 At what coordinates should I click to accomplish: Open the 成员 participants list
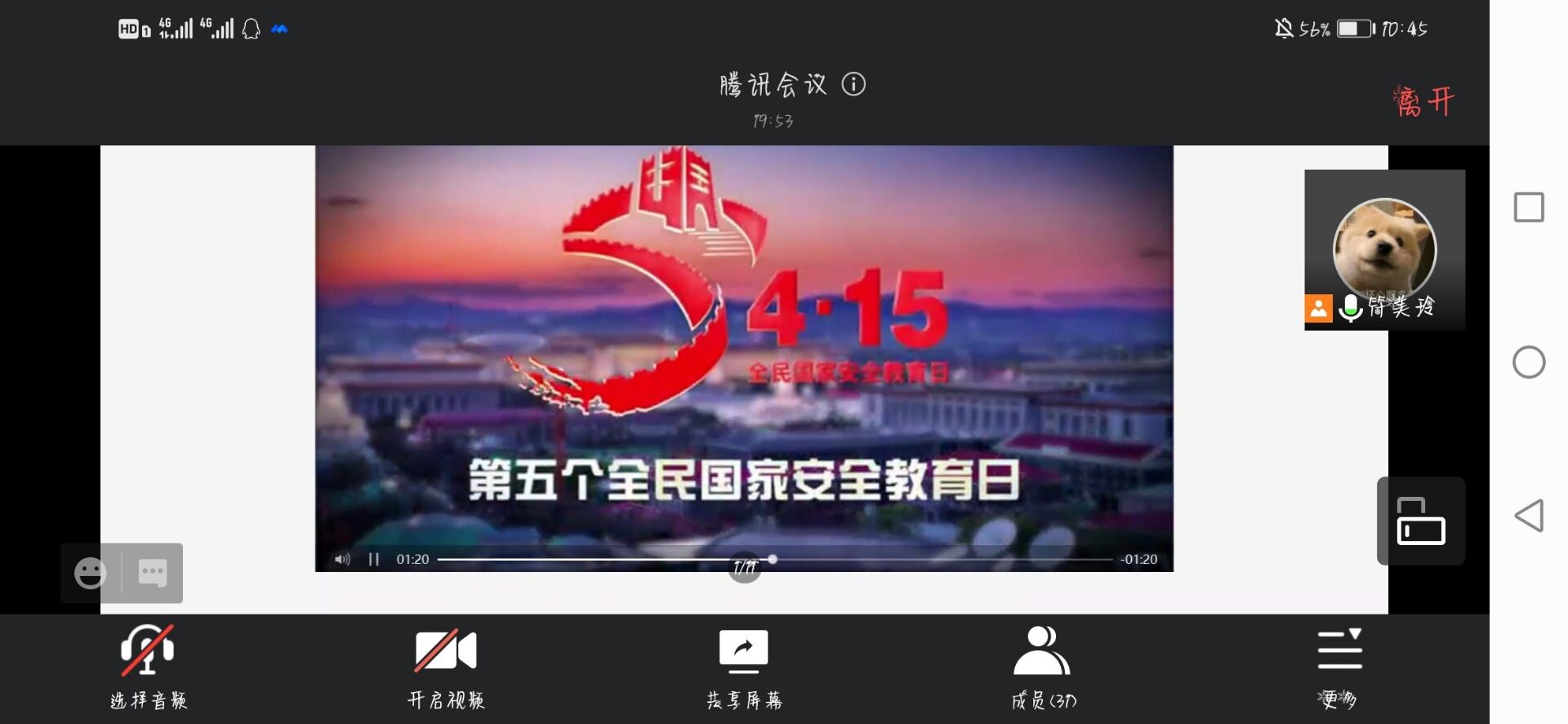(x=1042, y=666)
